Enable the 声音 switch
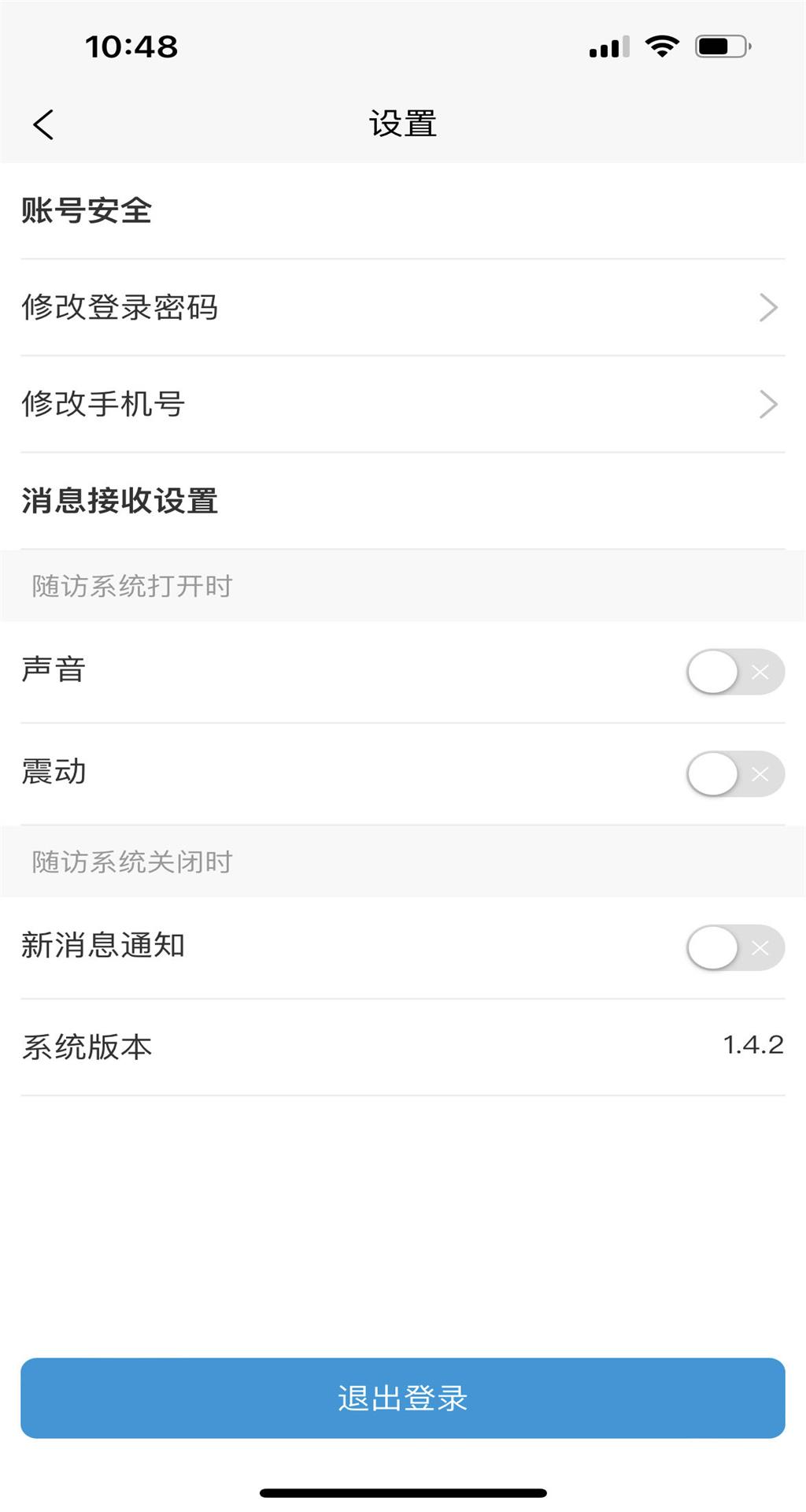 (735, 672)
